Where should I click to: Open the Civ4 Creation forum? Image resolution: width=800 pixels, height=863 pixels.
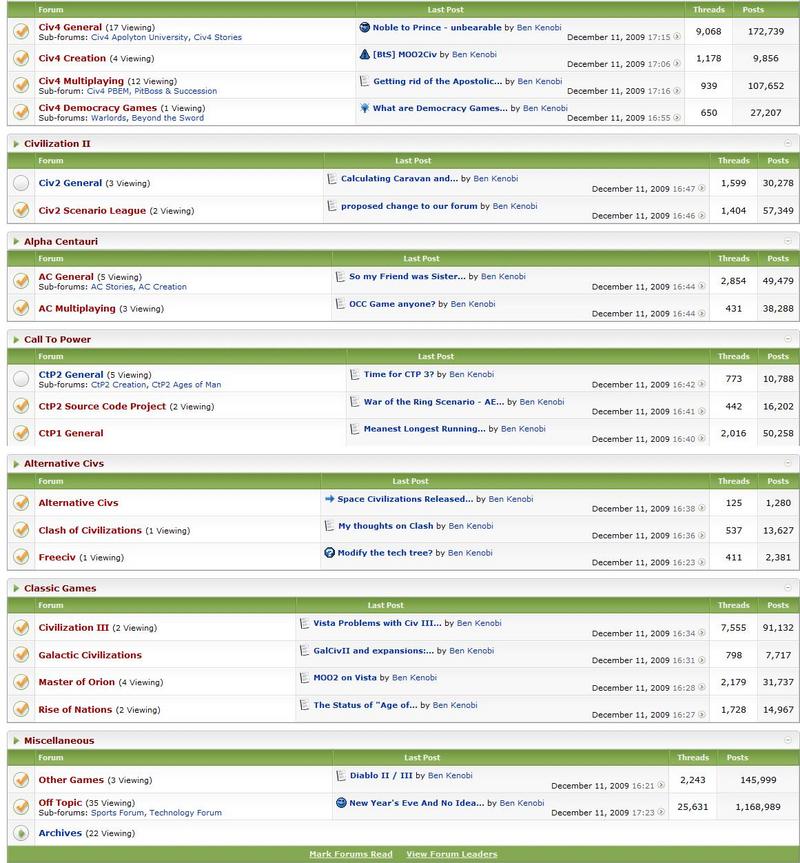pyautogui.click(x=72, y=59)
